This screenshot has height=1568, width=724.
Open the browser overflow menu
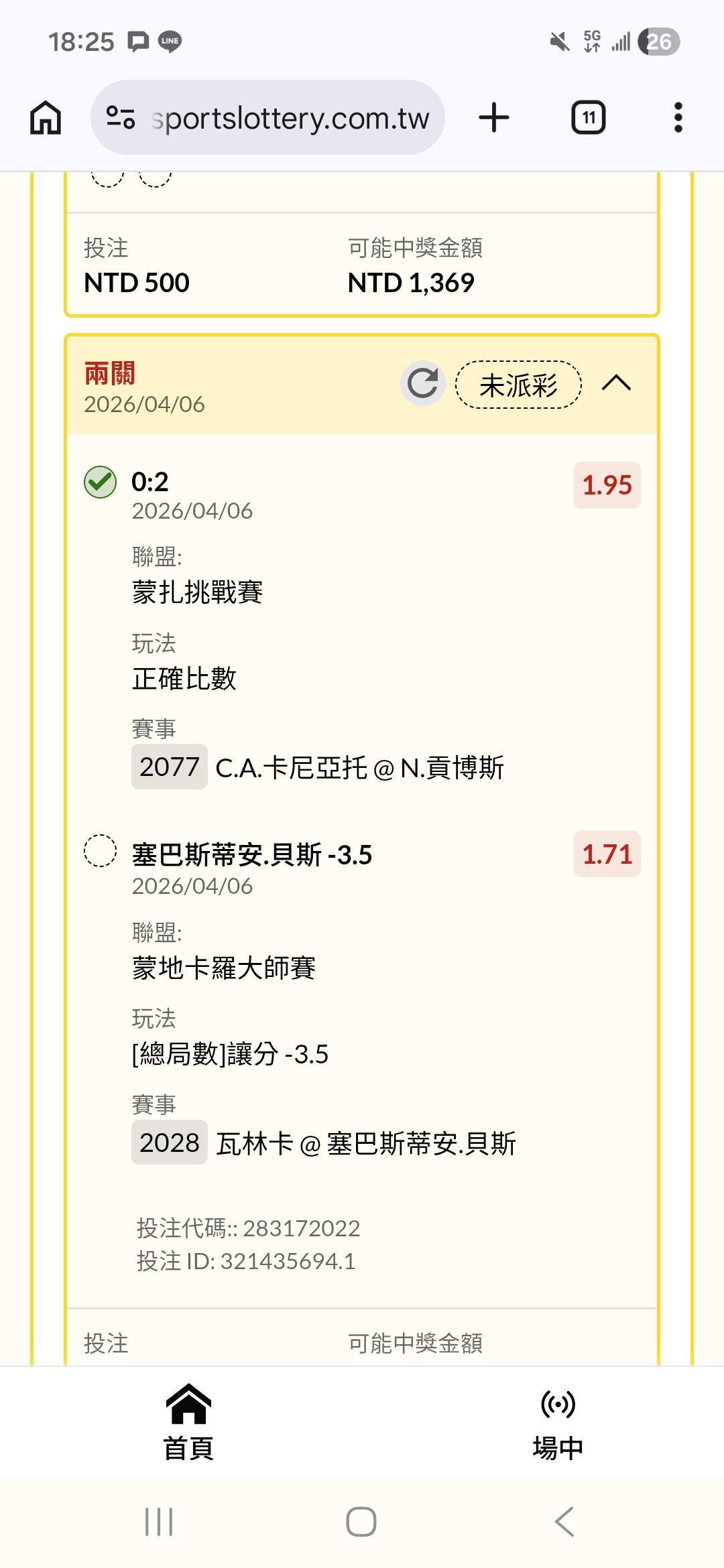tap(678, 118)
